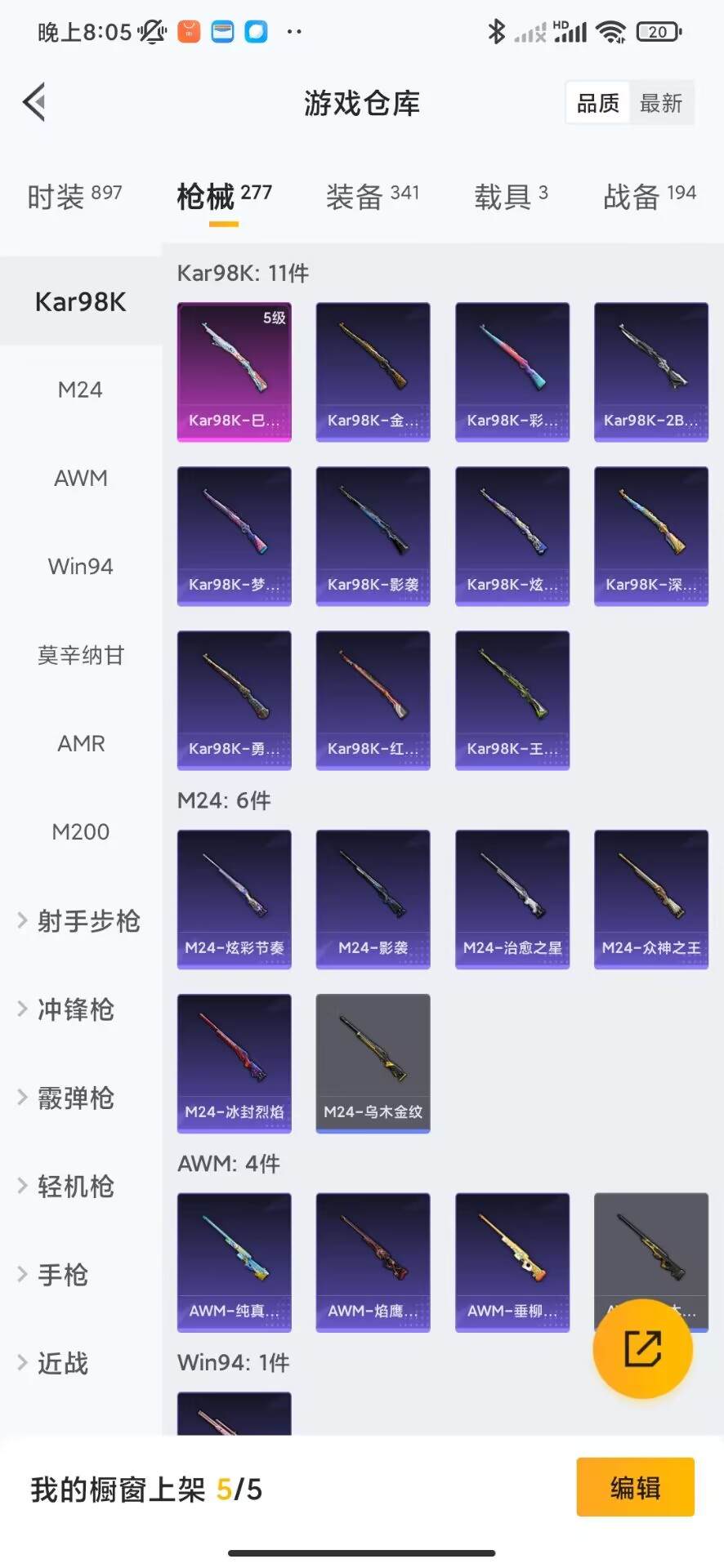Expand the 霰弹枪 category
The height and width of the screenshot is (1568, 724).
[75, 1098]
